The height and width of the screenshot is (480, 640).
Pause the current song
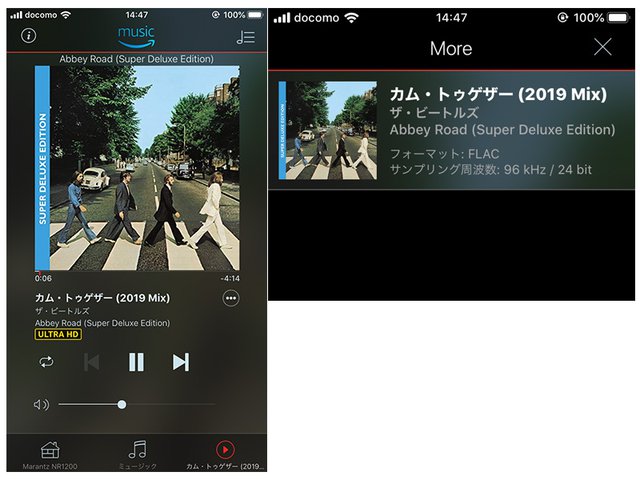137,362
